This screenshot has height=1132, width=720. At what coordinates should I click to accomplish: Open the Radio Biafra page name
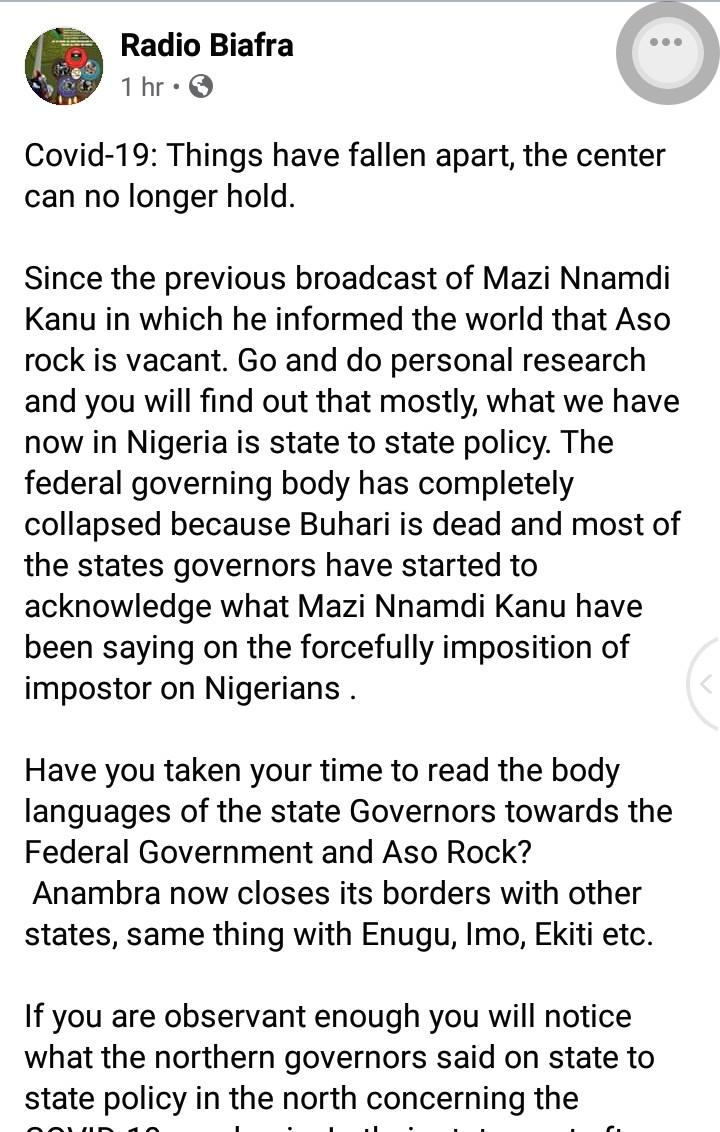207,45
